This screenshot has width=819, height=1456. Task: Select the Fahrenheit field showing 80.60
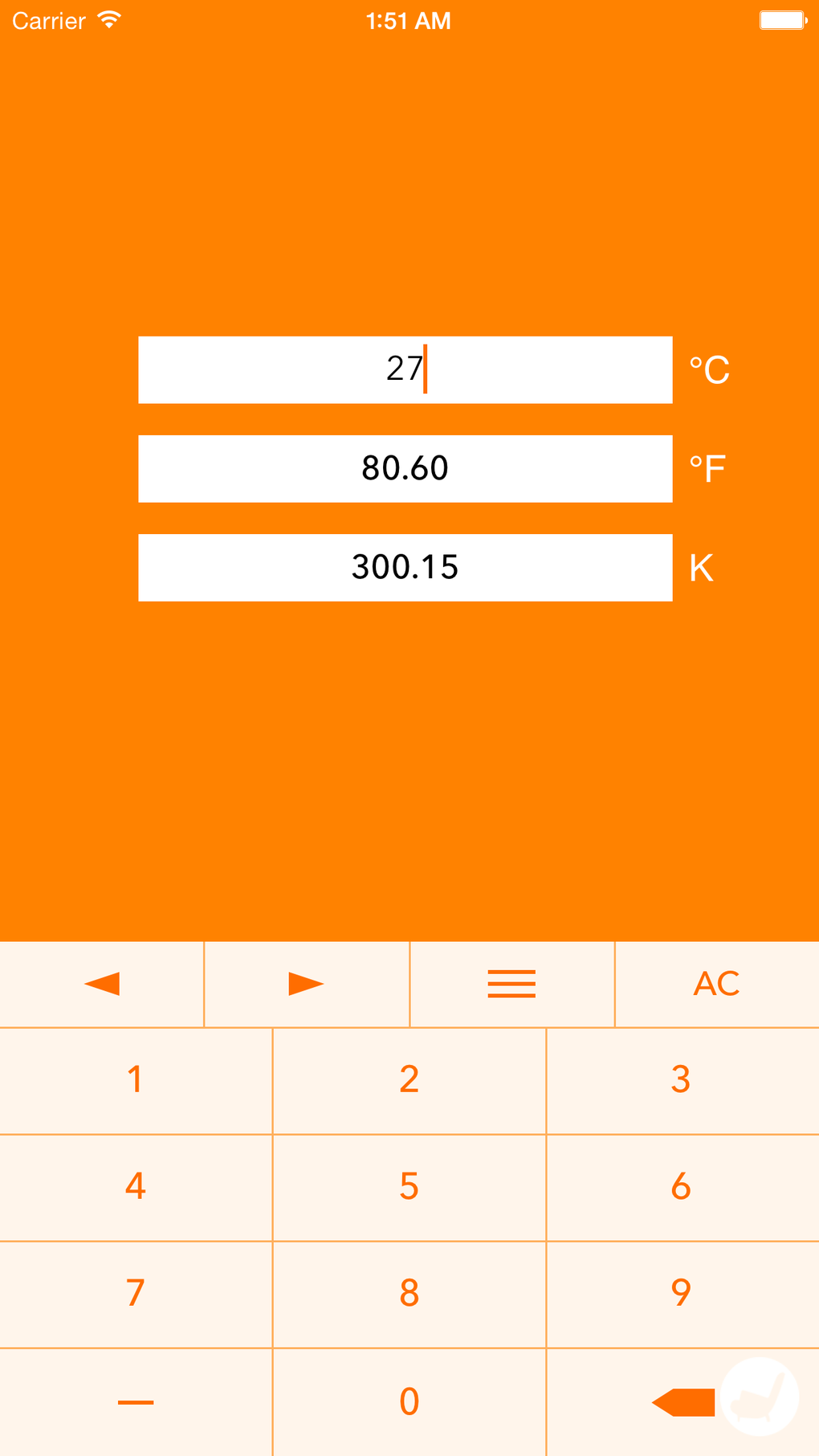click(405, 468)
